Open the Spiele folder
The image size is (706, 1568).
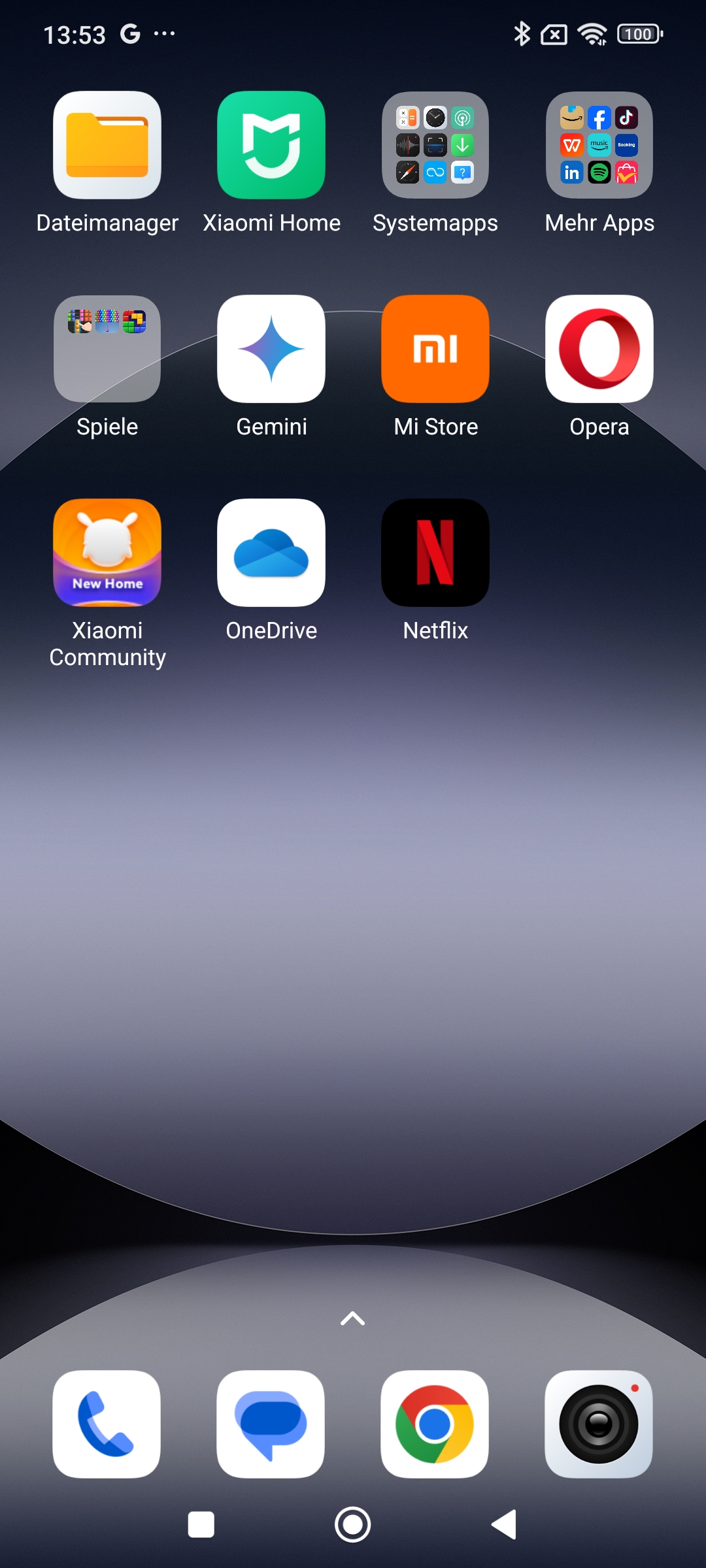(107, 349)
